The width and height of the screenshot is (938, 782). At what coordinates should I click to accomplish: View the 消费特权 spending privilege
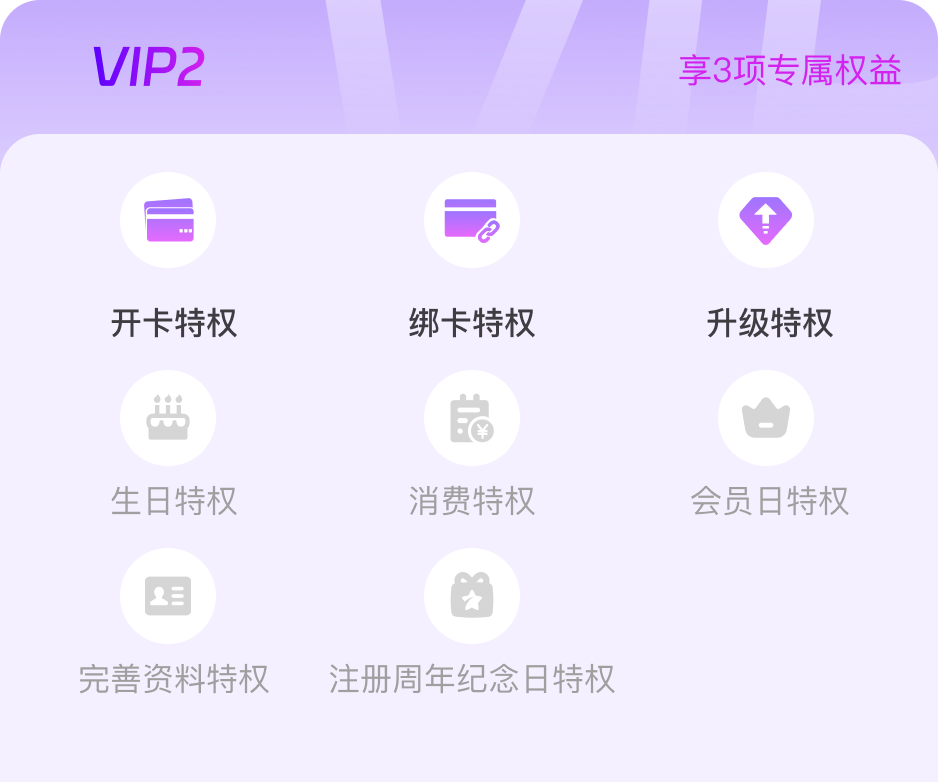point(472,418)
